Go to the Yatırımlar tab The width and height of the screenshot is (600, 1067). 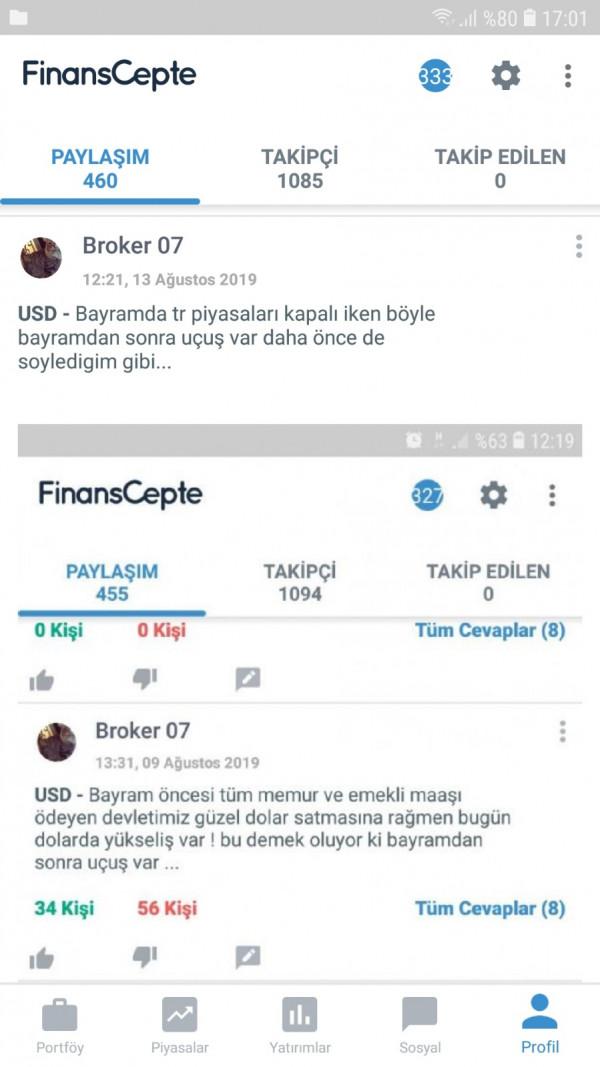click(300, 1025)
